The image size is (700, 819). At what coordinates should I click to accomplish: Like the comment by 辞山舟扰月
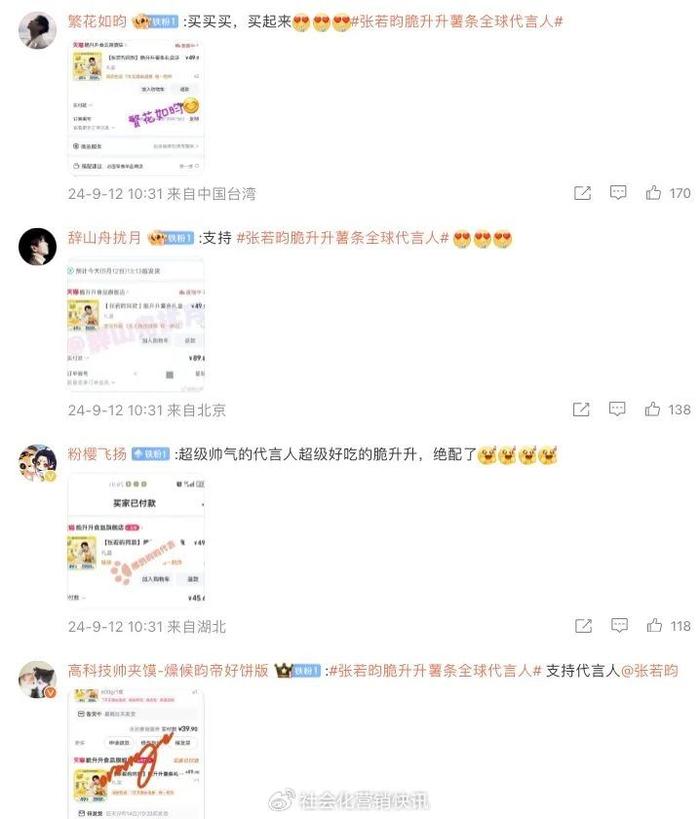point(654,409)
